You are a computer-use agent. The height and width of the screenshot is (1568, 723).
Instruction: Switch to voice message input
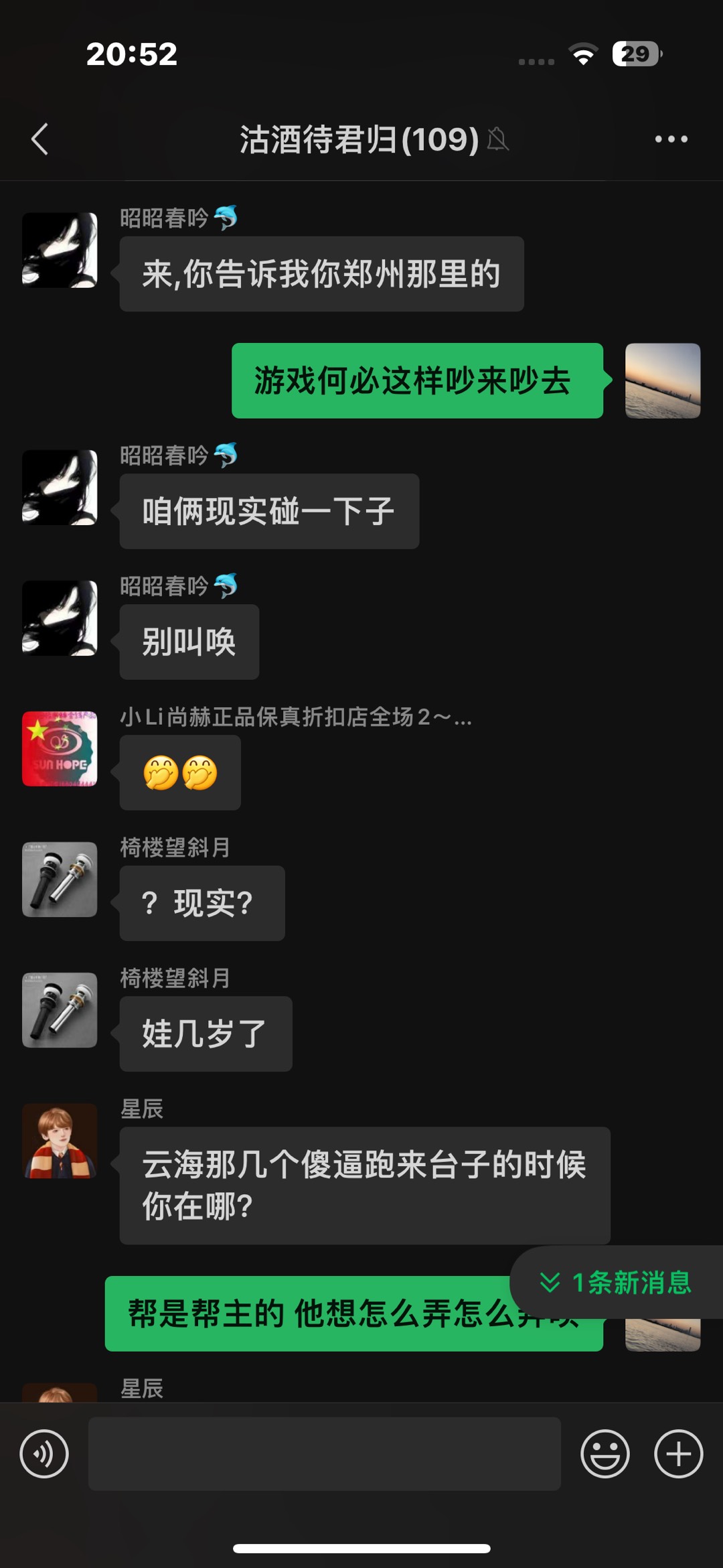pos(44,1453)
